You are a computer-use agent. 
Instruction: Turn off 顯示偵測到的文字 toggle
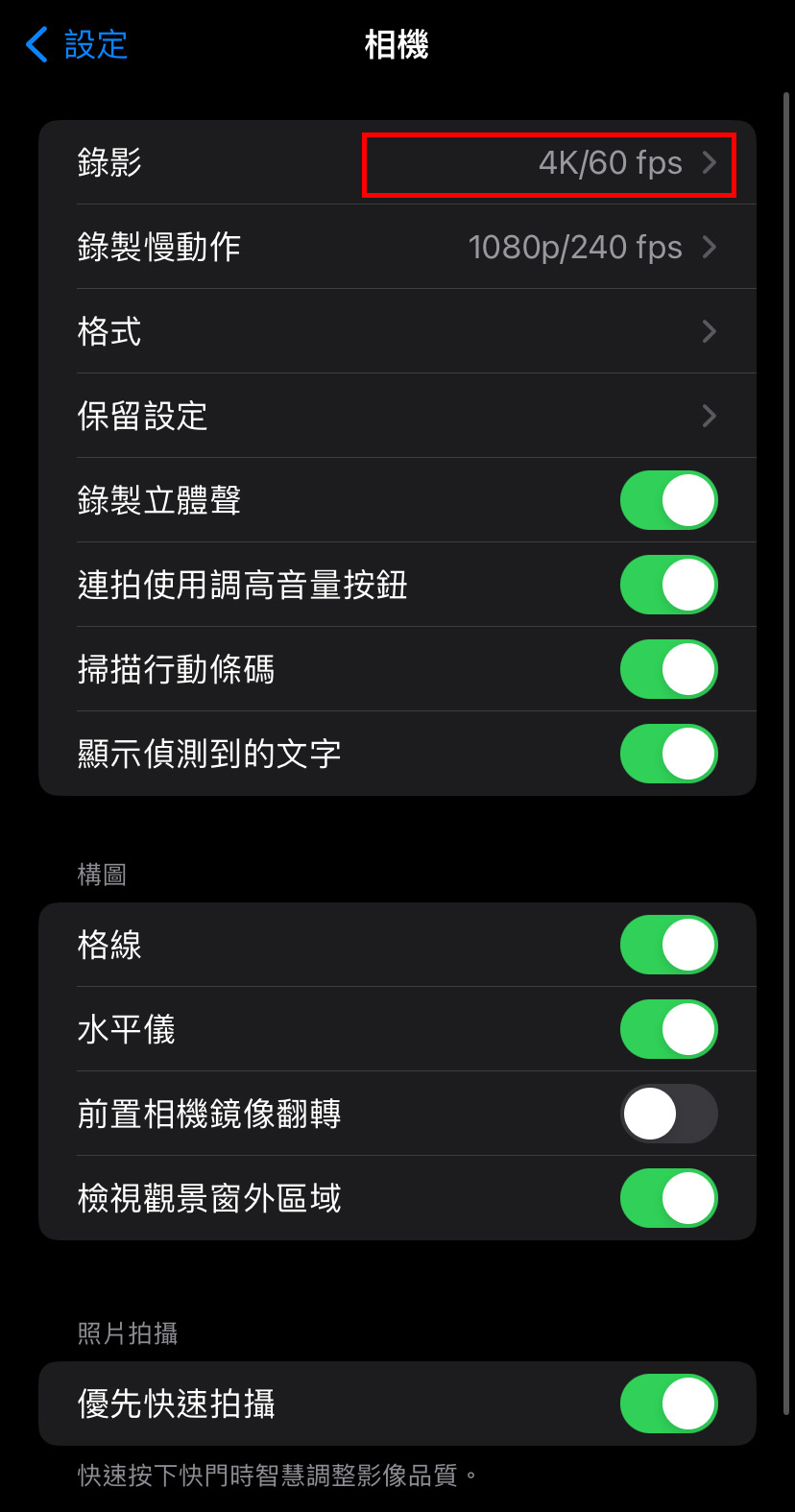click(668, 754)
